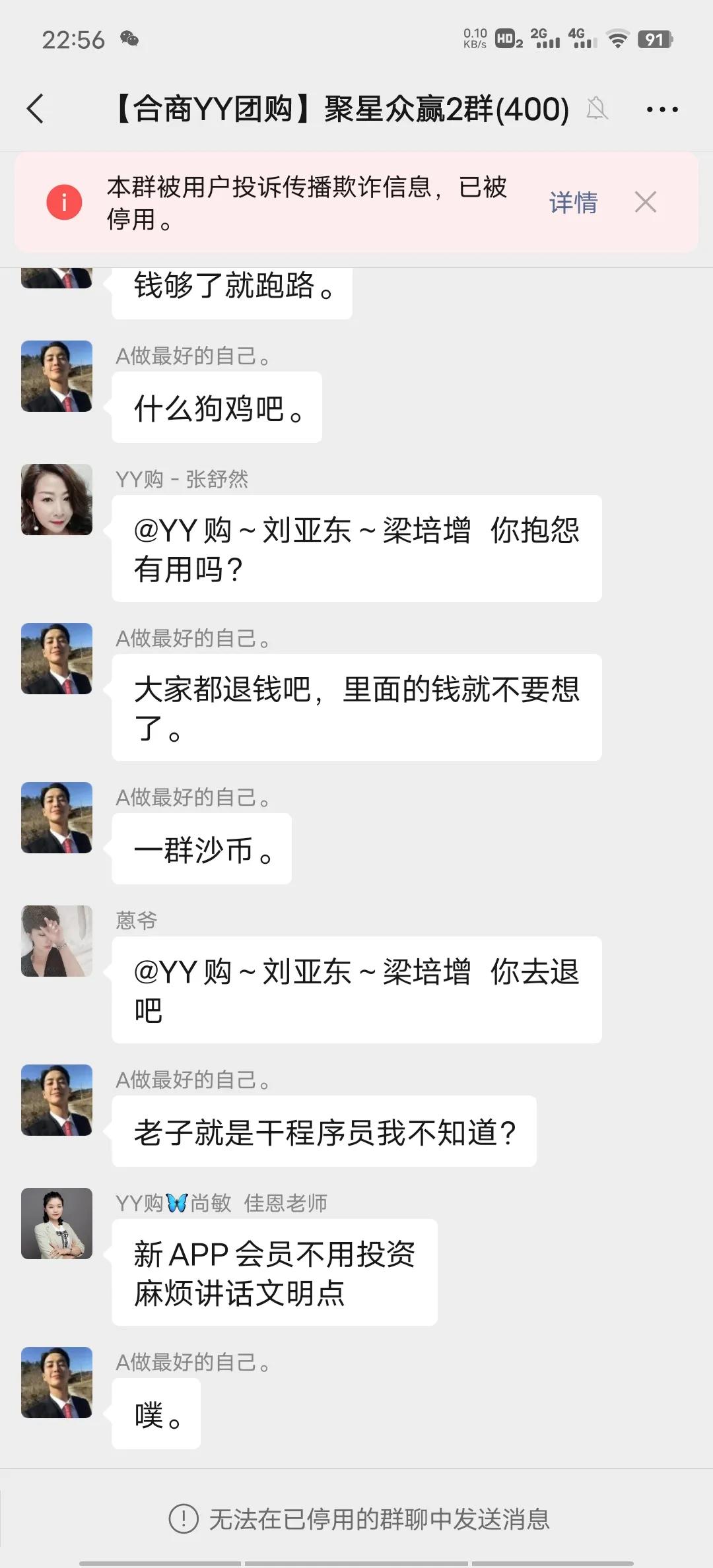Open YY购-张舒然's profile avatar

coord(57,500)
